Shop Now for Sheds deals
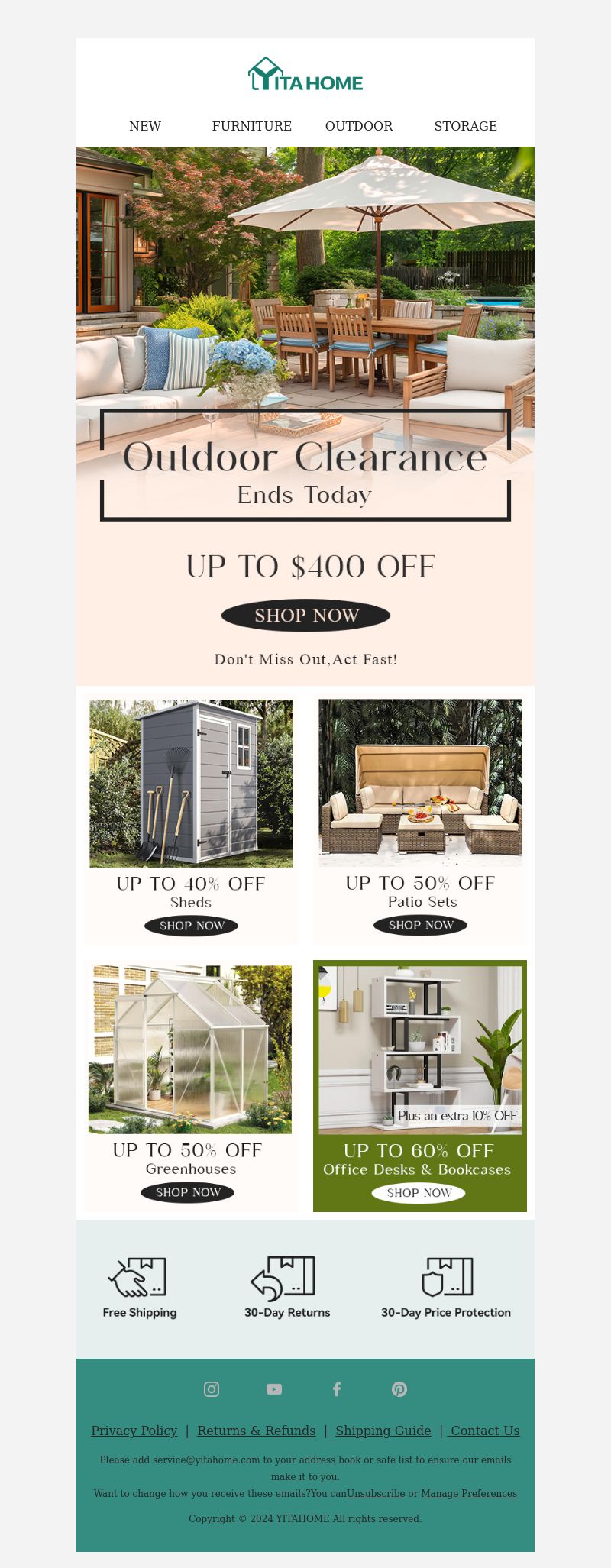This screenshot has height=1568, width=611. point(192,926)
